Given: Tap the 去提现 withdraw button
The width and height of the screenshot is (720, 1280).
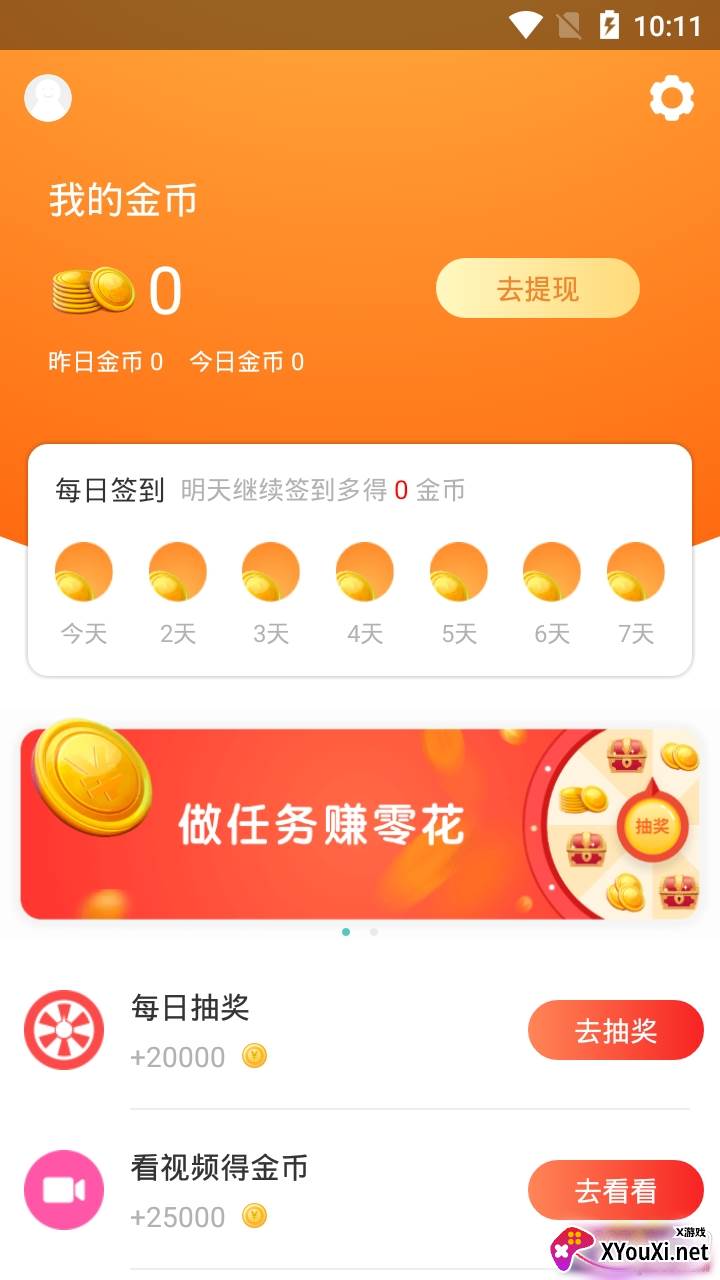Looking at the screenshot, I should click(537, 289).
